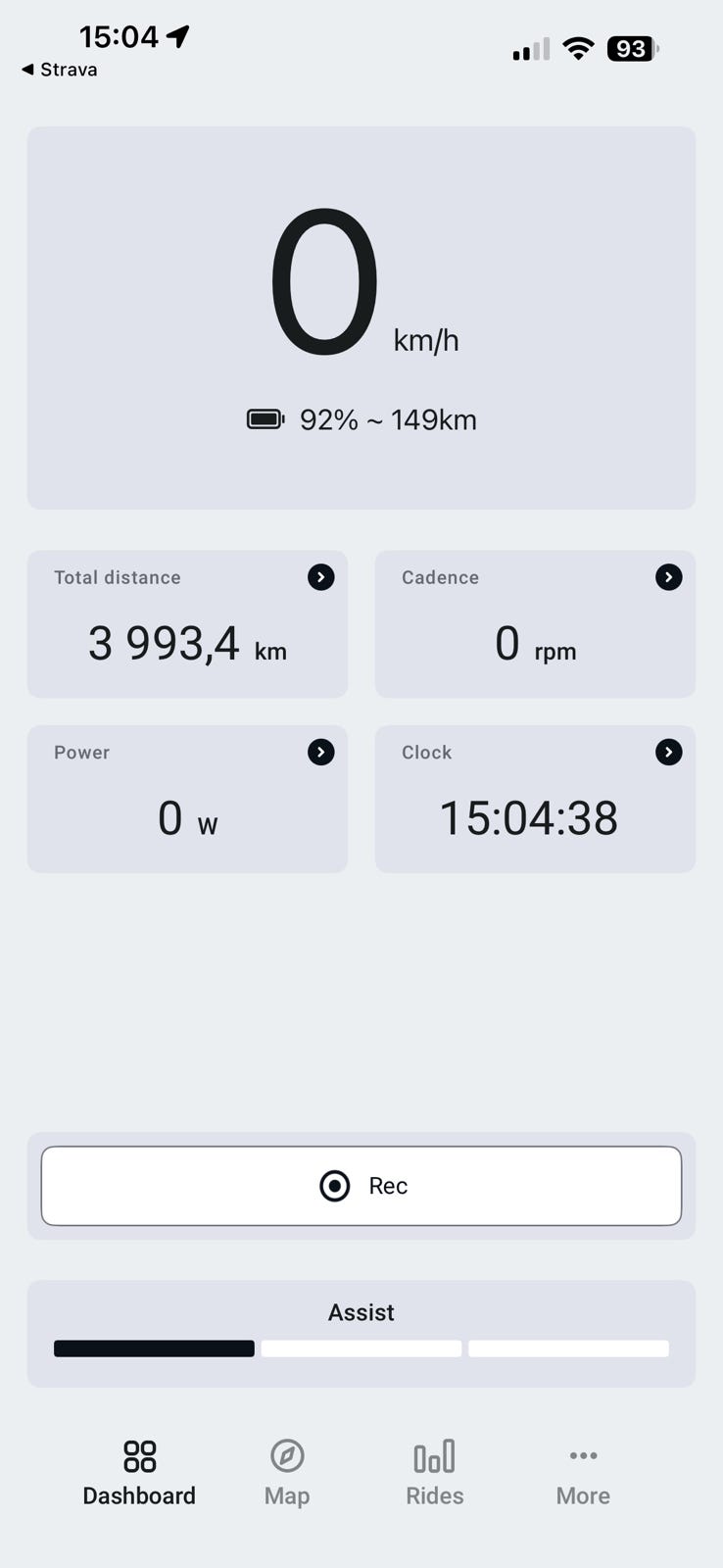Select the Dashboard tab

tap(139, 1471)
